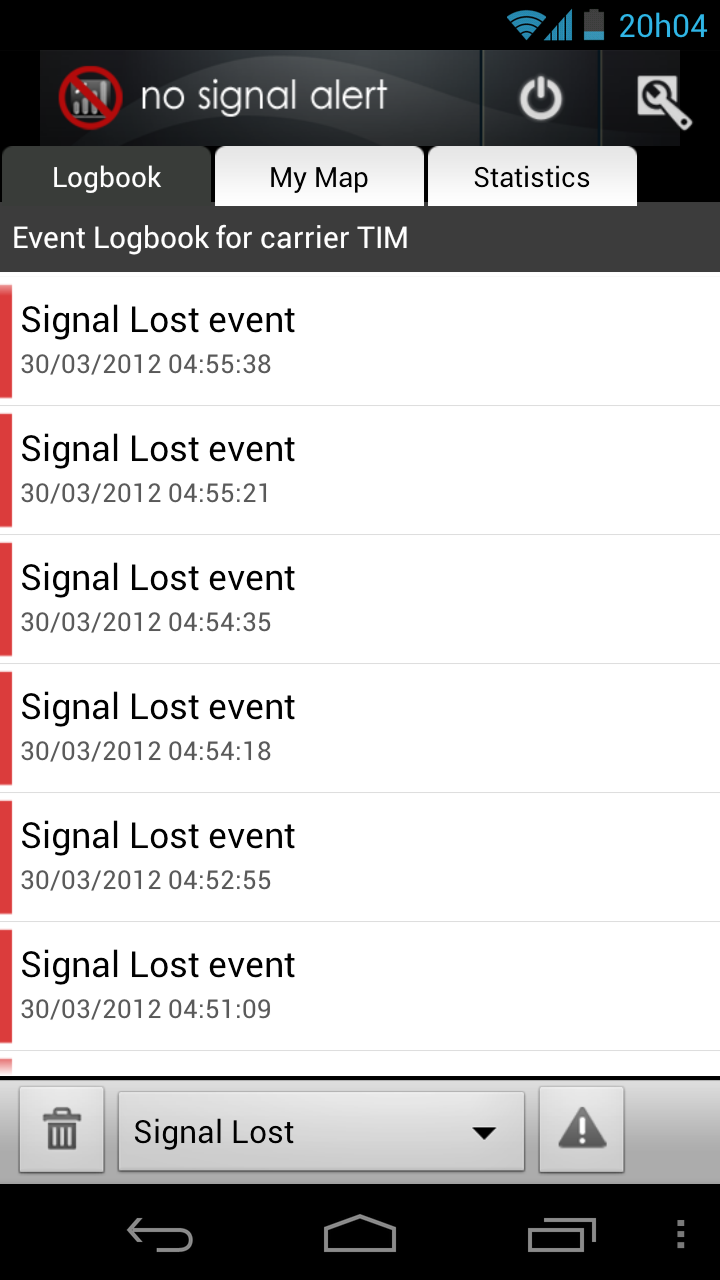Open the Signal Lost event at 04:52:55
The width and height of the screenshot is (720, 1280).
click(360, 857)
